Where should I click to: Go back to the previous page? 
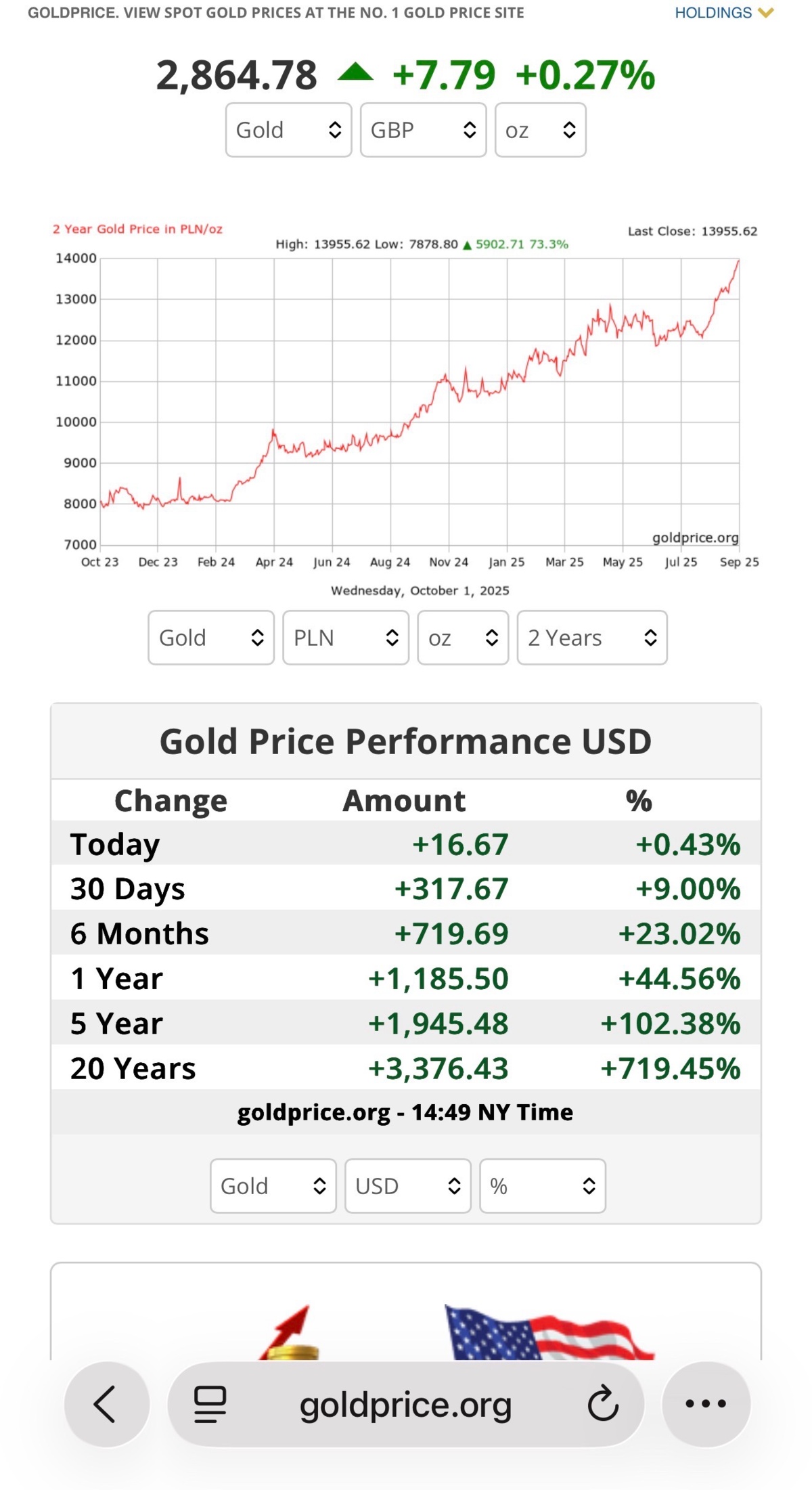pos(106,1405)
